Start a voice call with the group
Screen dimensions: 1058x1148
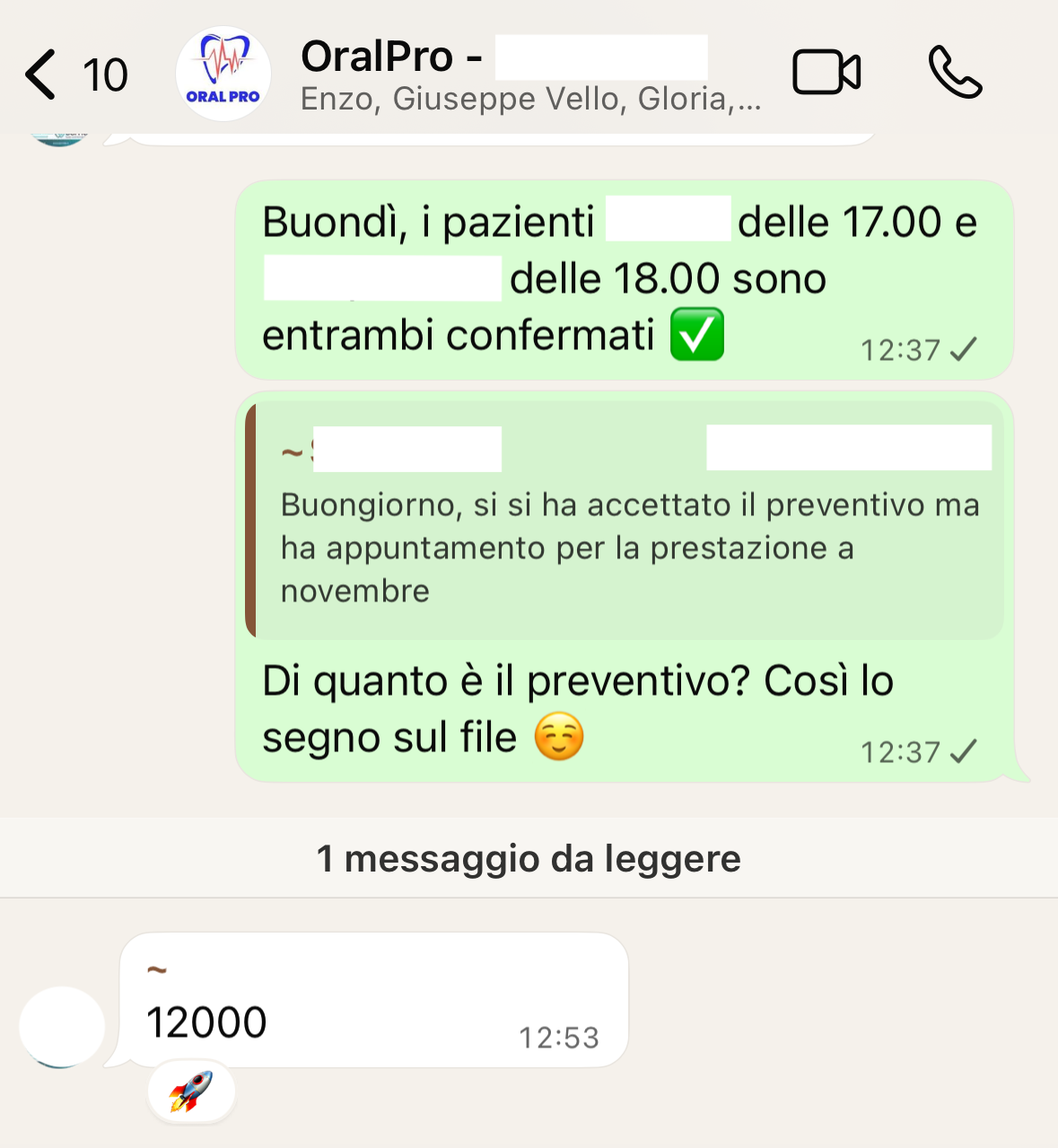coord(955,73)
